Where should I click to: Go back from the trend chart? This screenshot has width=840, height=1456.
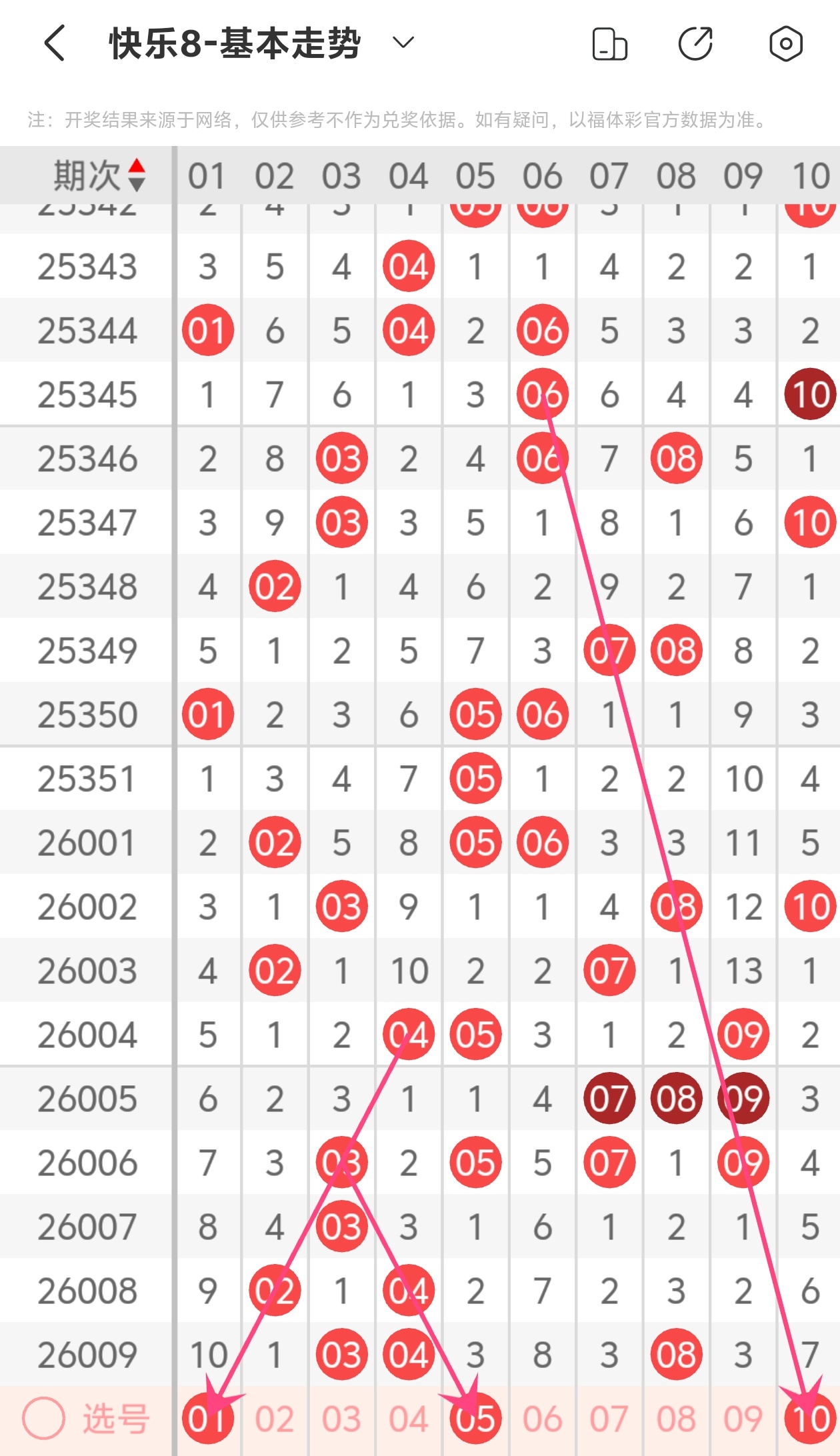[x=55, y=44]
